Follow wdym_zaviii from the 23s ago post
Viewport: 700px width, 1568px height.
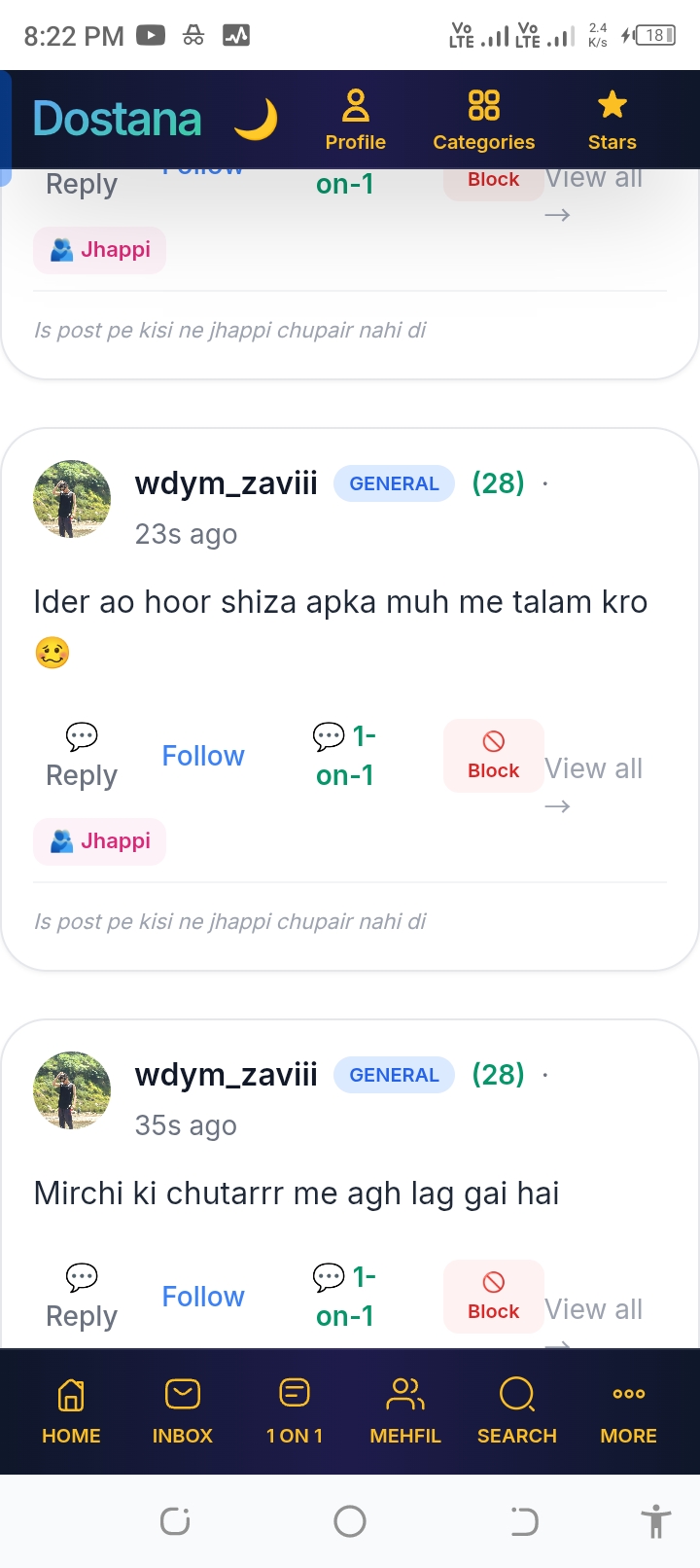(203, 756)
